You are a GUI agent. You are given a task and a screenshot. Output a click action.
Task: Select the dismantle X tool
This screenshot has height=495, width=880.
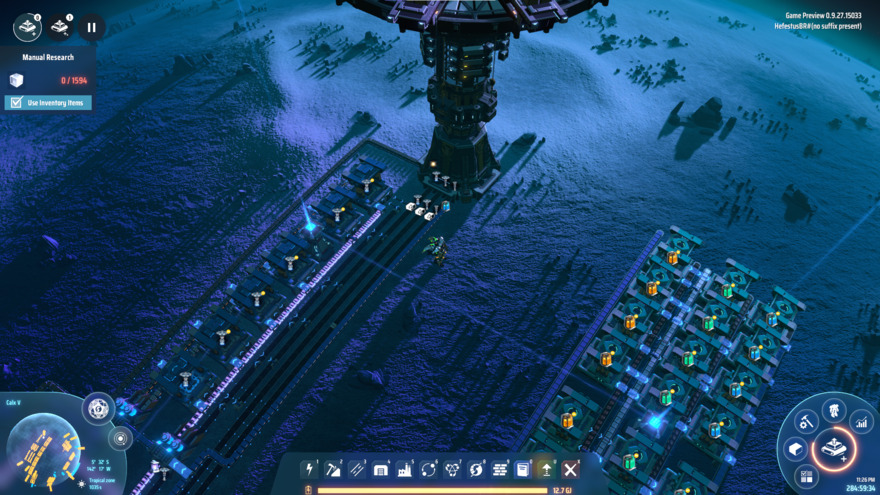click(570, 469)
